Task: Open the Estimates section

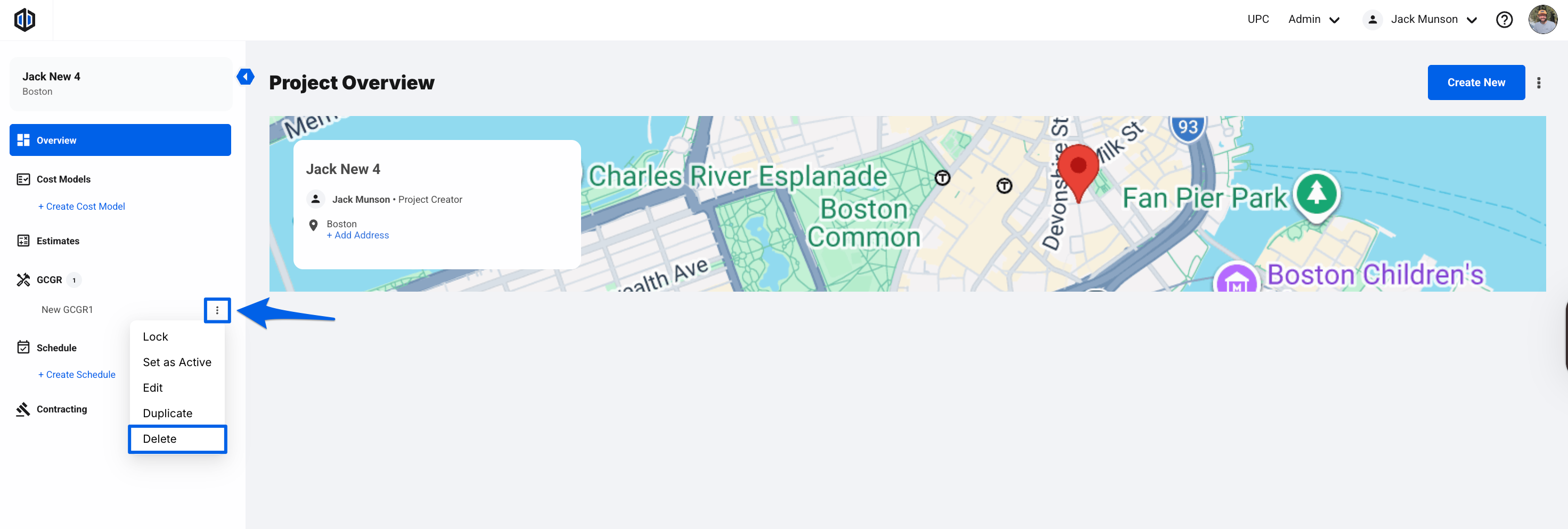Action: pyautogui.click(x=58, y=241)
